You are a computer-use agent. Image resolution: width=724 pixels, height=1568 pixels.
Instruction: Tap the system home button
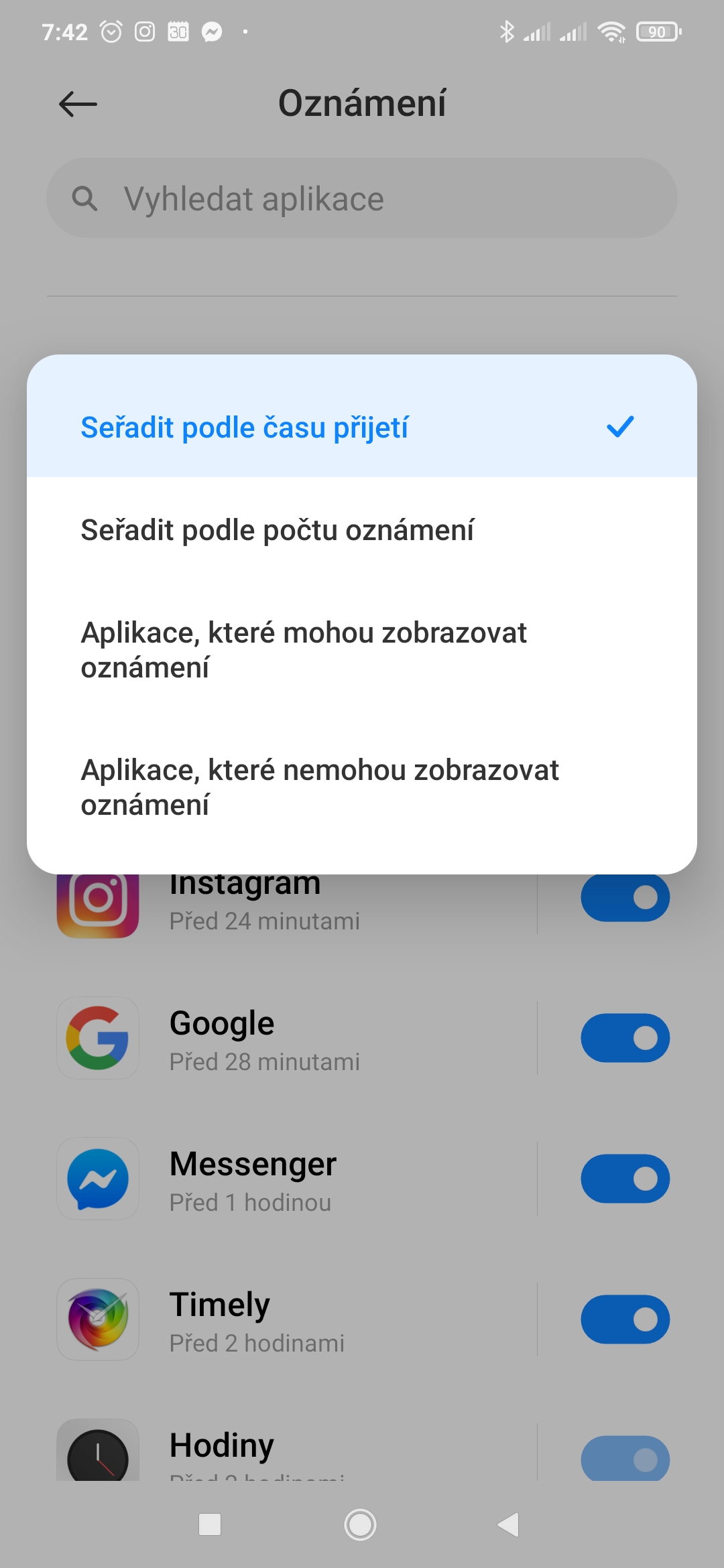coord(361,1524)
